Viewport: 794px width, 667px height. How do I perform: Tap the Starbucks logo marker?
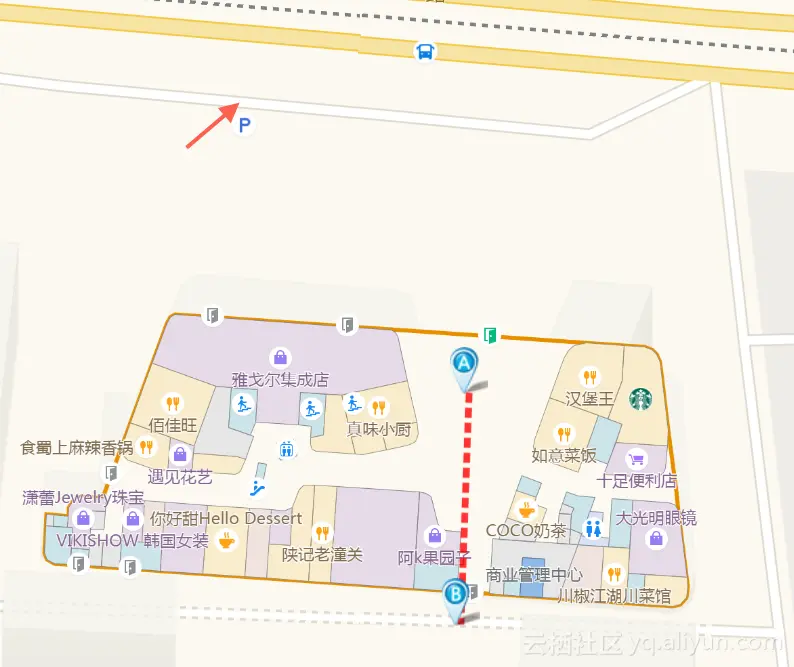click(x=640, y=399)
